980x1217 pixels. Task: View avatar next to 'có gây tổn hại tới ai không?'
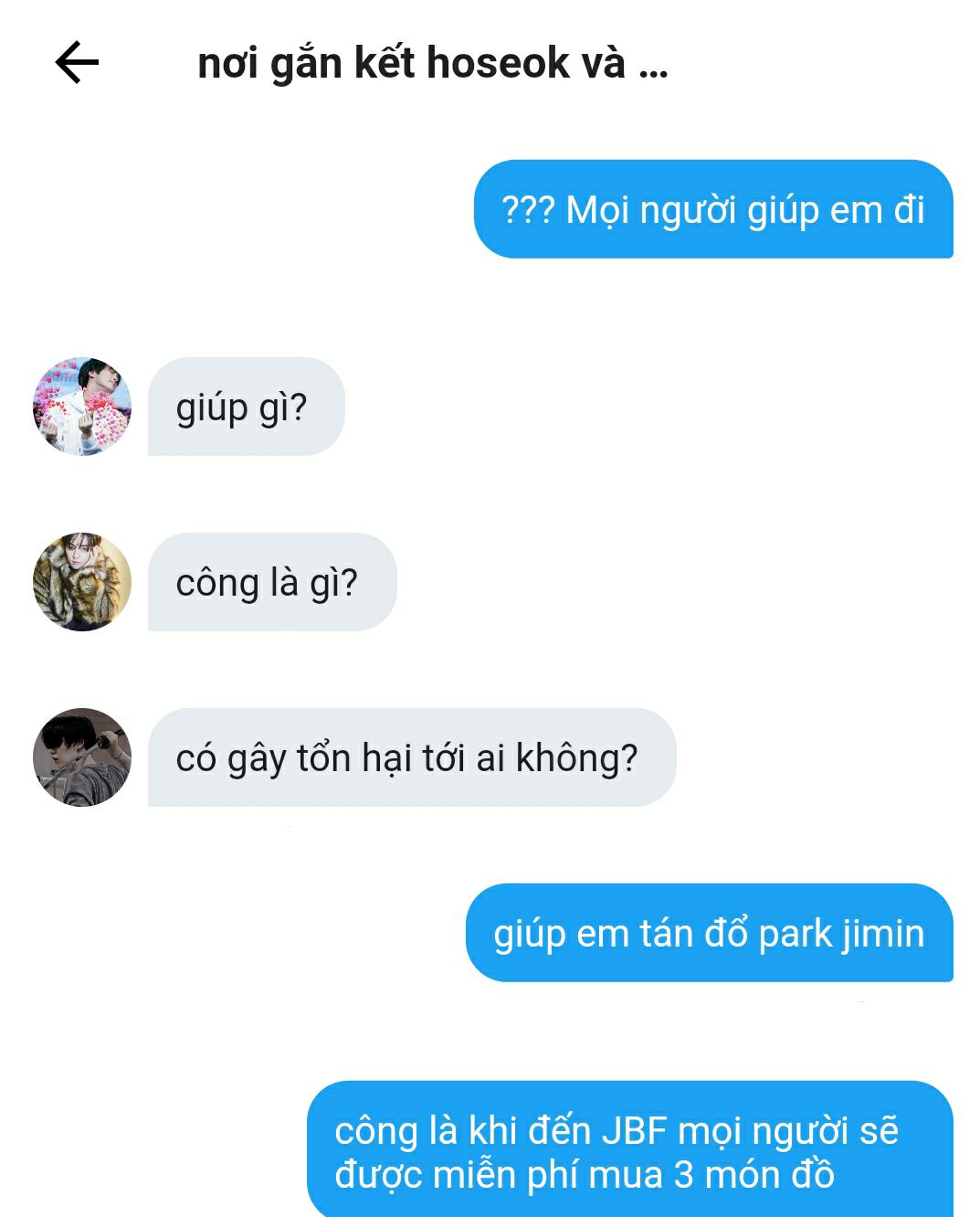point(82,757)
